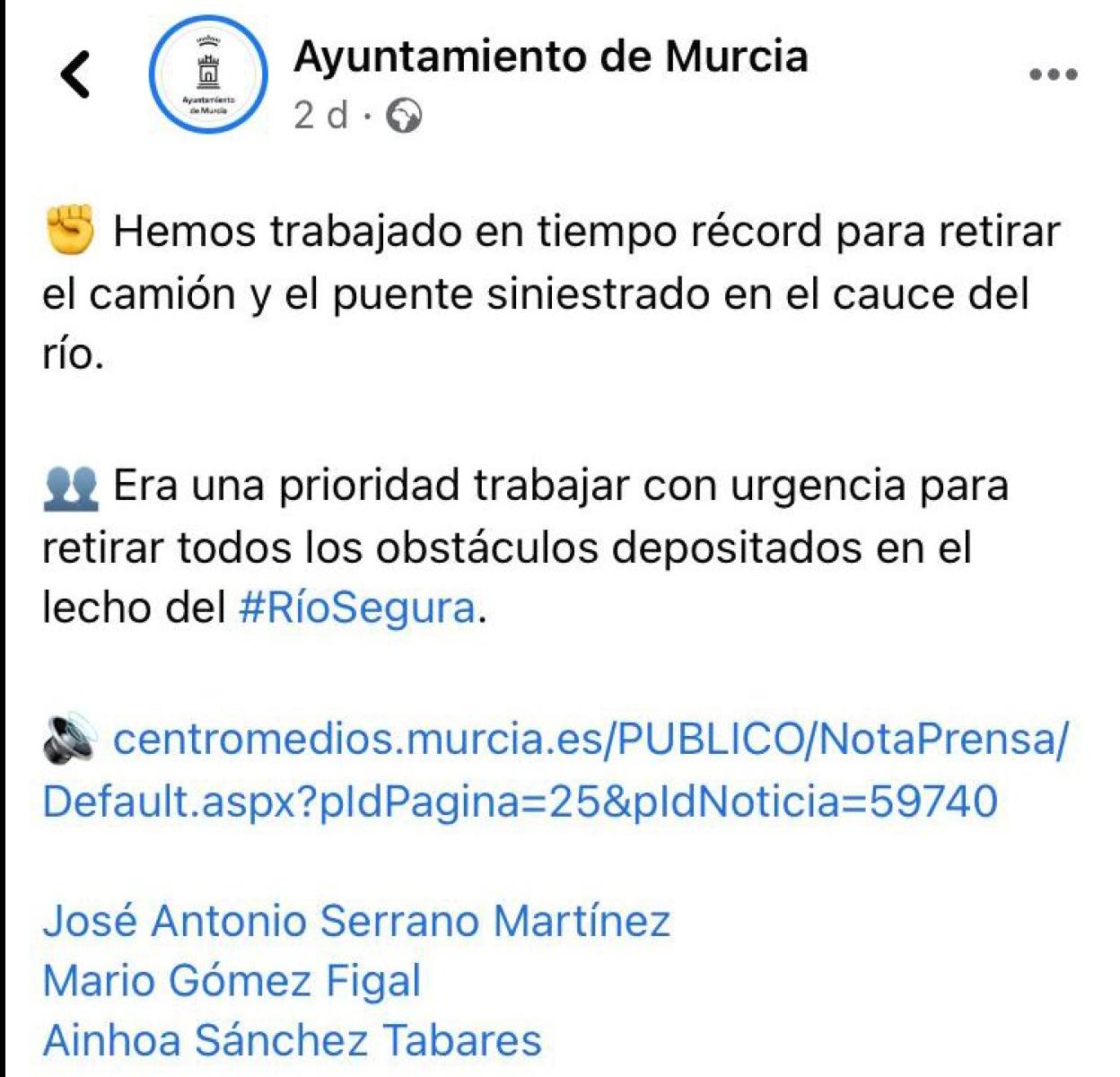Go back using the arrow
Viewport: 1120px width, 1077px height.
(x=76, y=74)
